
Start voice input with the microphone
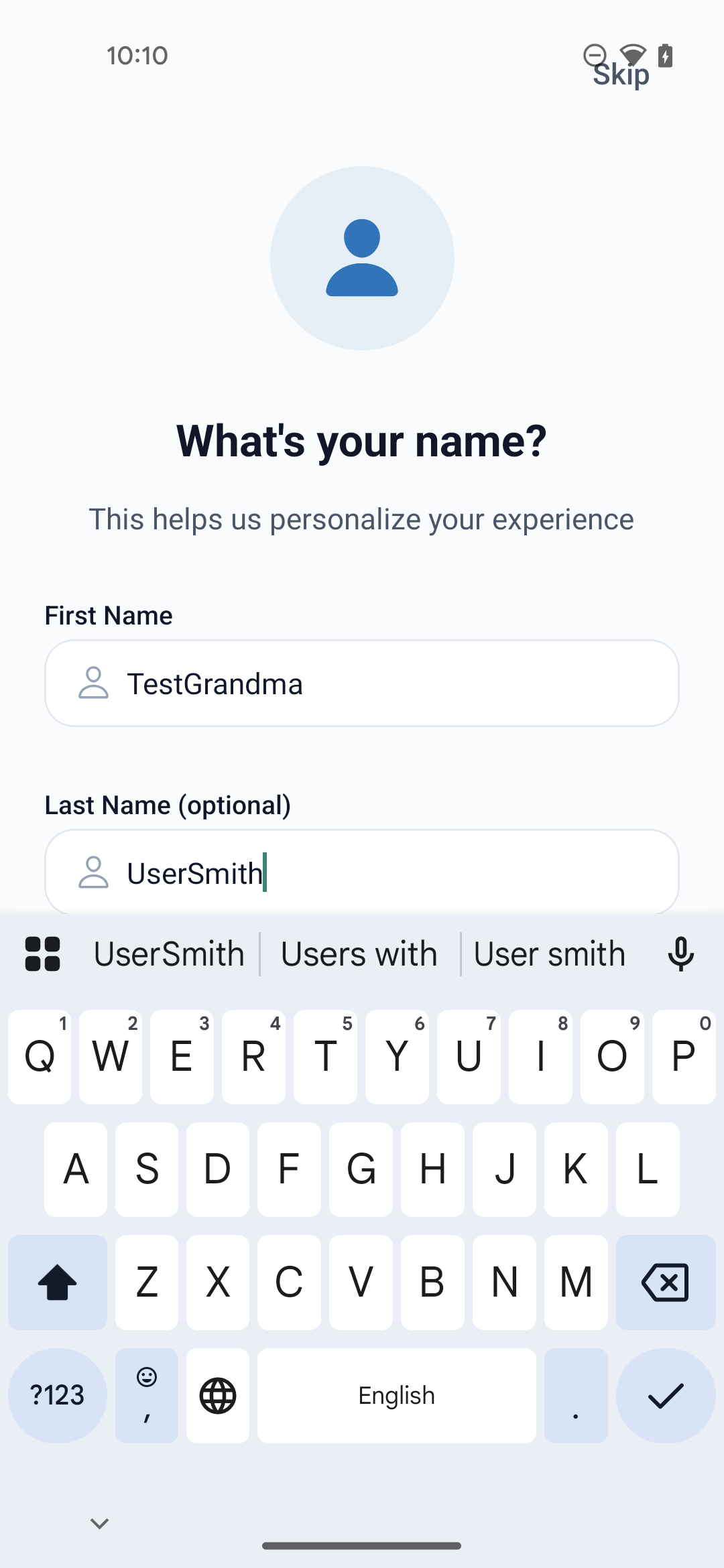[680, 954]
